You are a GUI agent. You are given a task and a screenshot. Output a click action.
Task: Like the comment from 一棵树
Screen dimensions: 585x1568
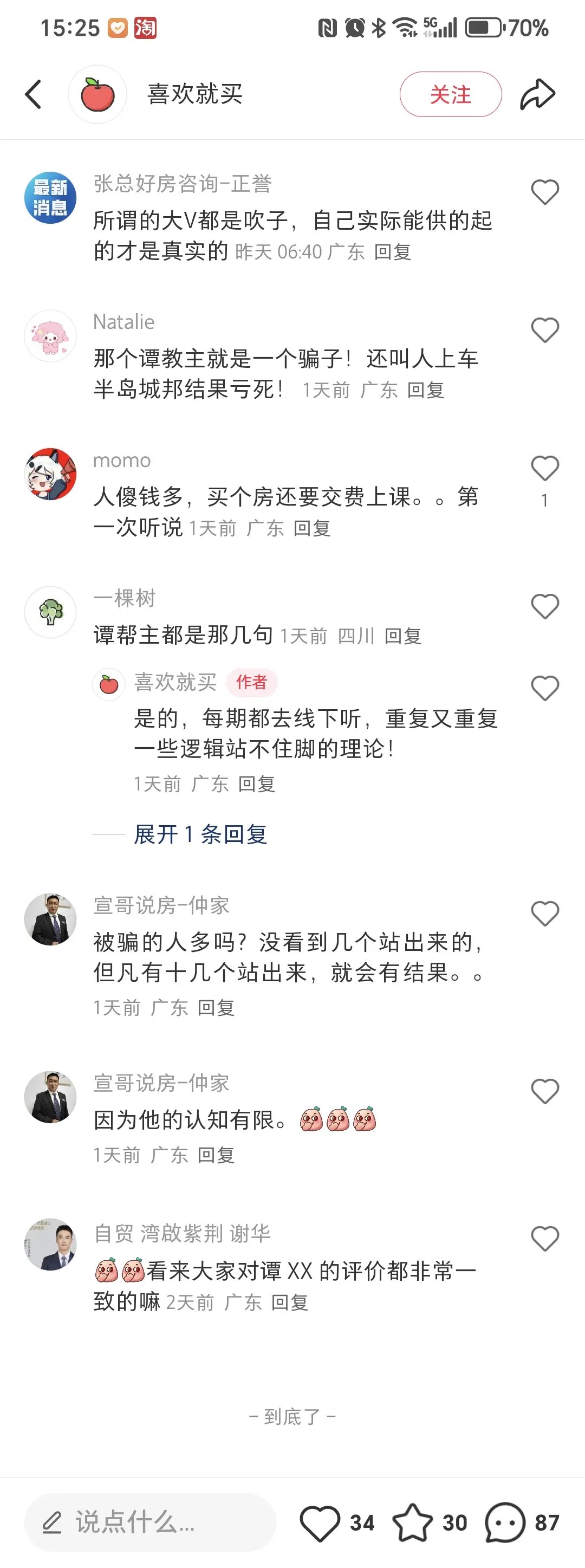coord(545,607)
